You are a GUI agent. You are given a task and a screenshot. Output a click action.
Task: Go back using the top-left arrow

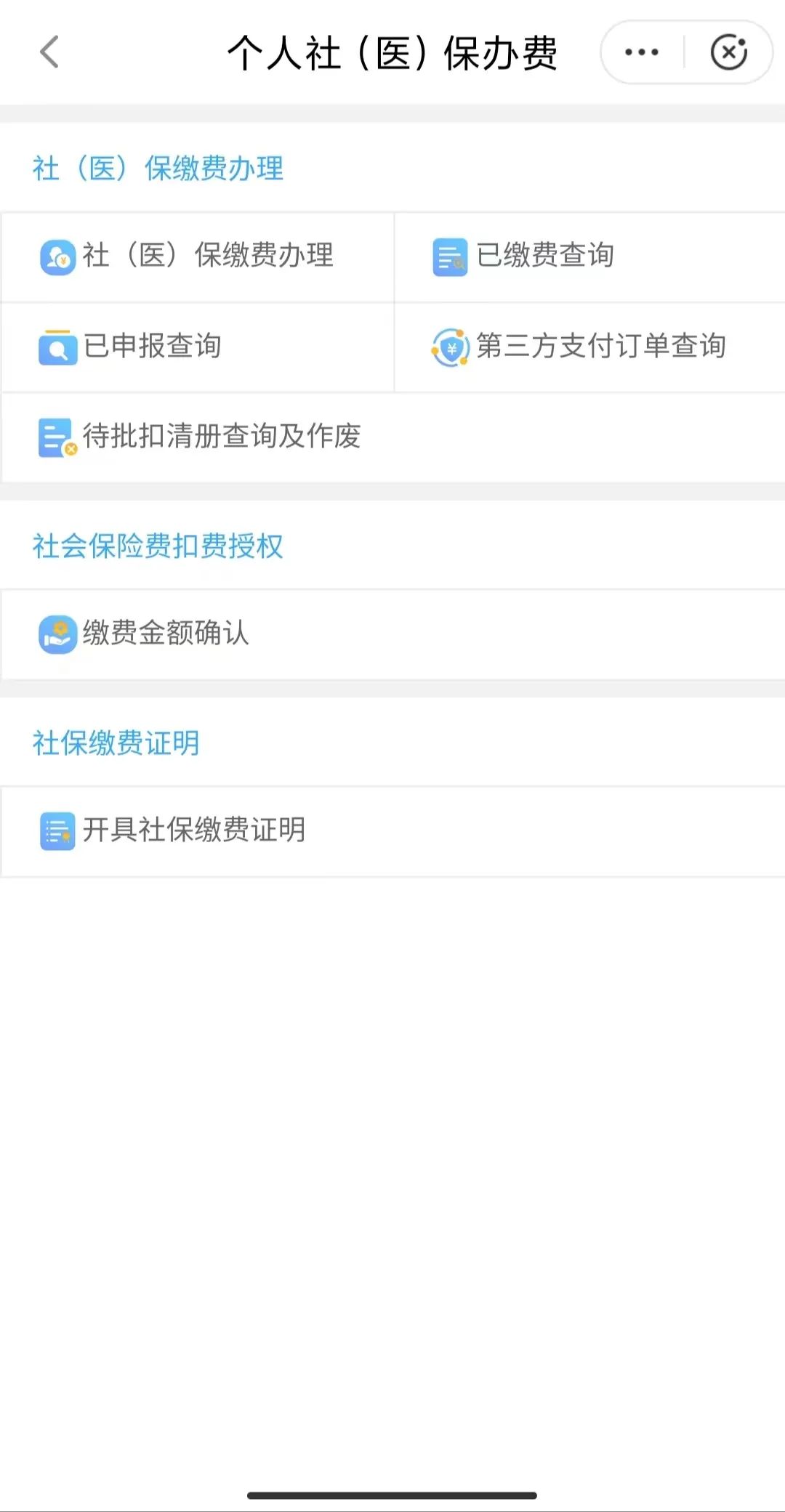pyautogui.click(x=49, y=52)
